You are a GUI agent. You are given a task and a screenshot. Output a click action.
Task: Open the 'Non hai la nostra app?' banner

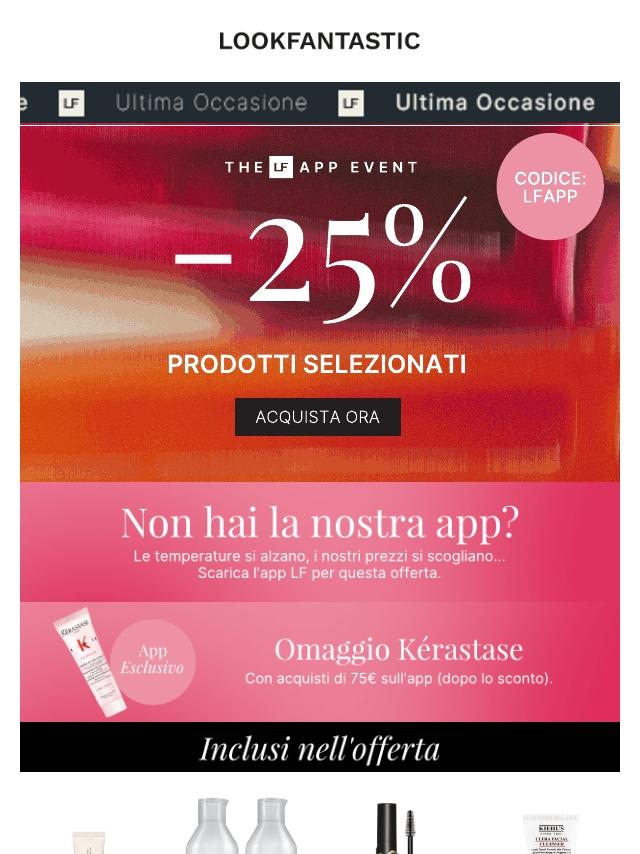320,542
